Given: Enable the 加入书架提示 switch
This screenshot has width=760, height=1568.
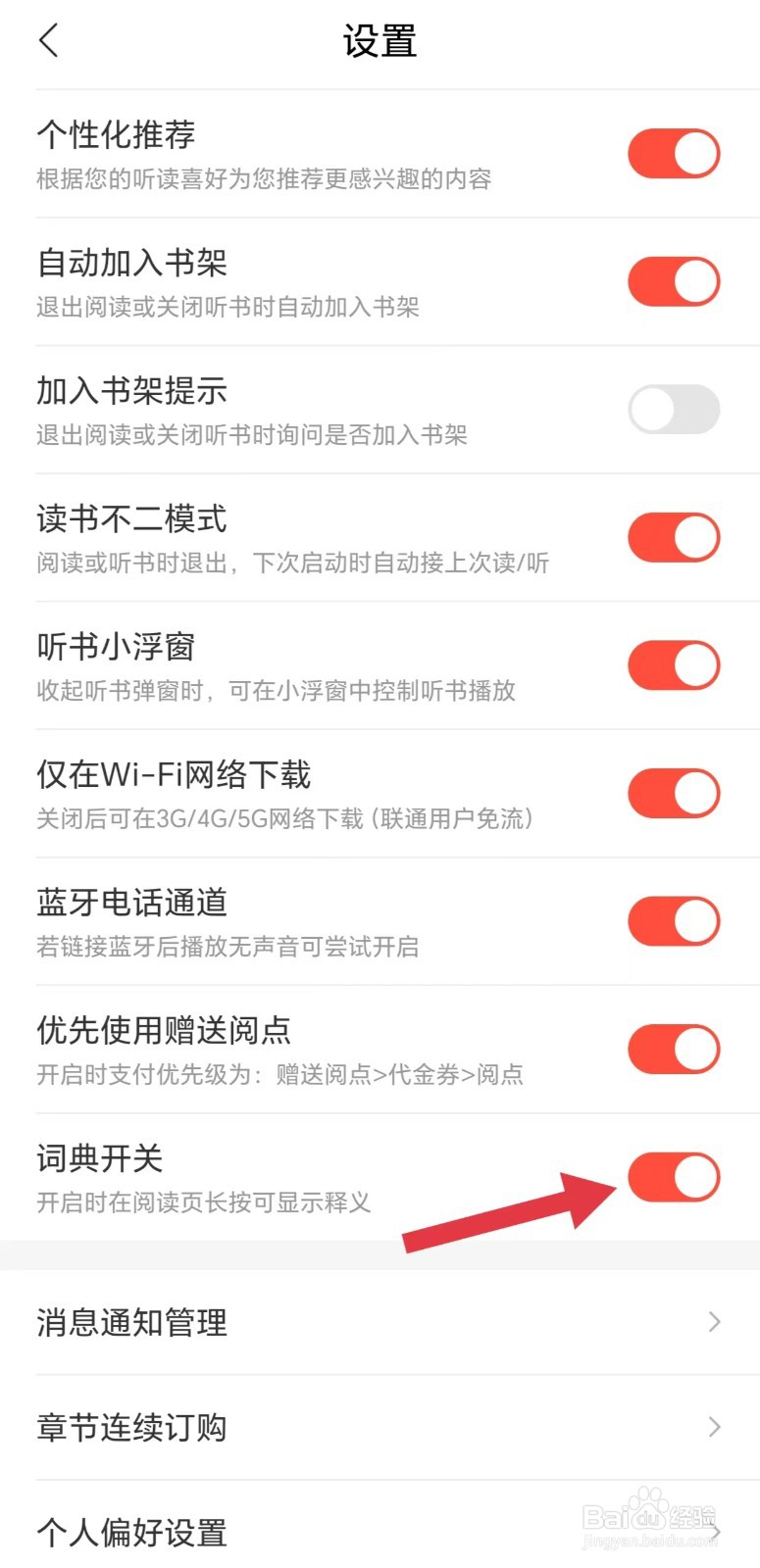Looking at the screenshot, I should click(674, 410).
